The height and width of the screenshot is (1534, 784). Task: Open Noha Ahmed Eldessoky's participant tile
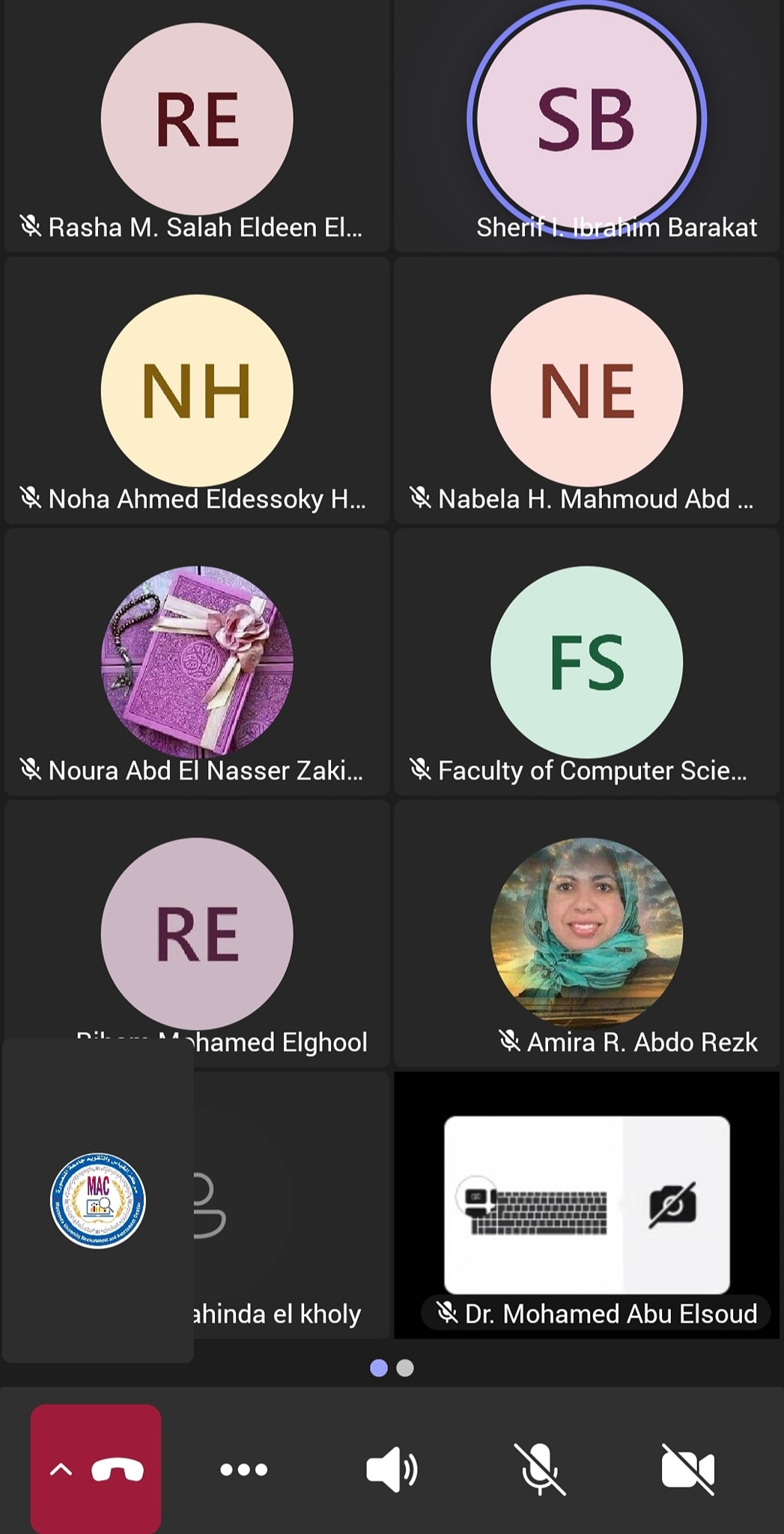click(x=197, y=390)
